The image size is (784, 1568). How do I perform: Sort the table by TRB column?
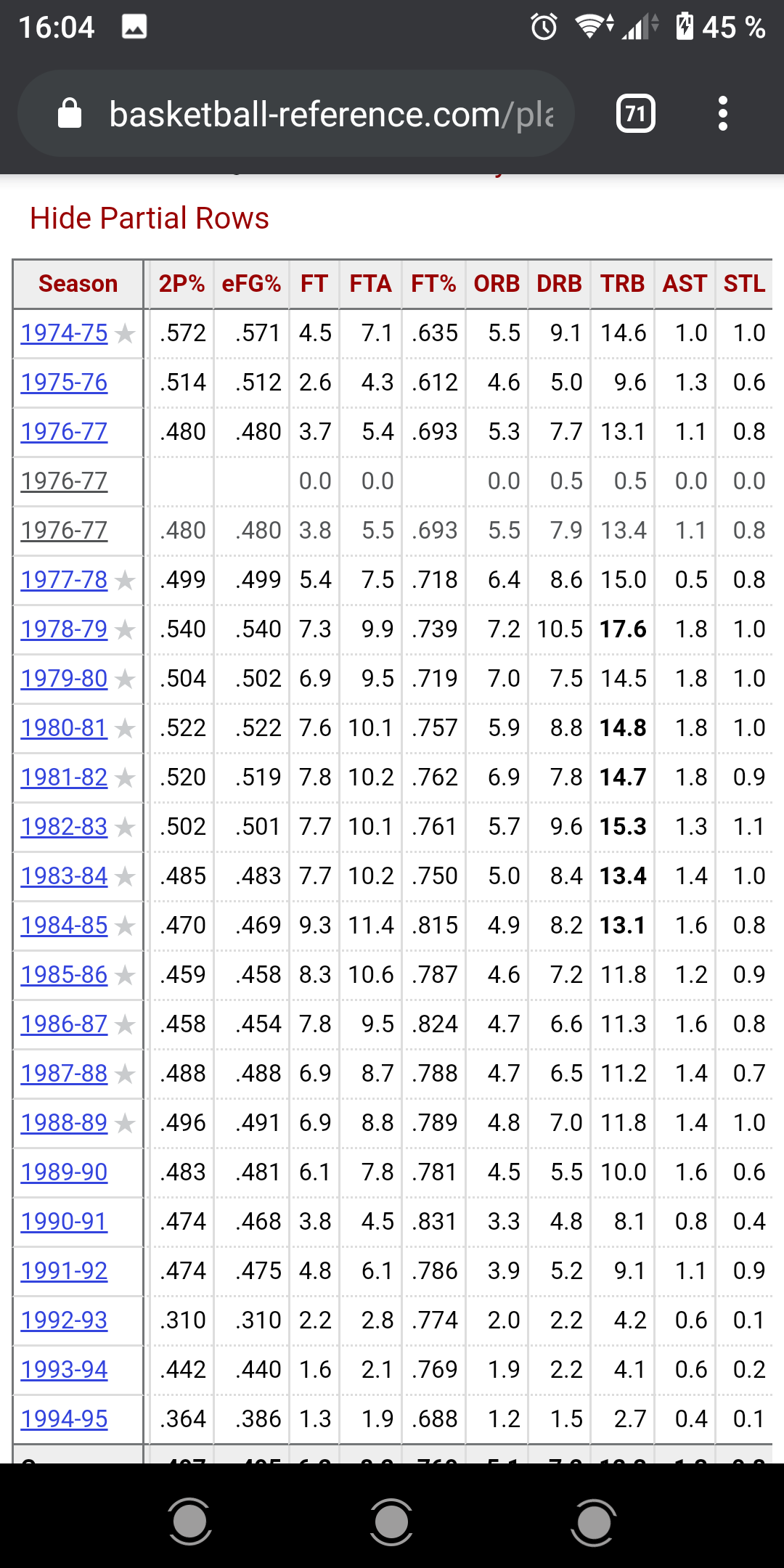622,283
